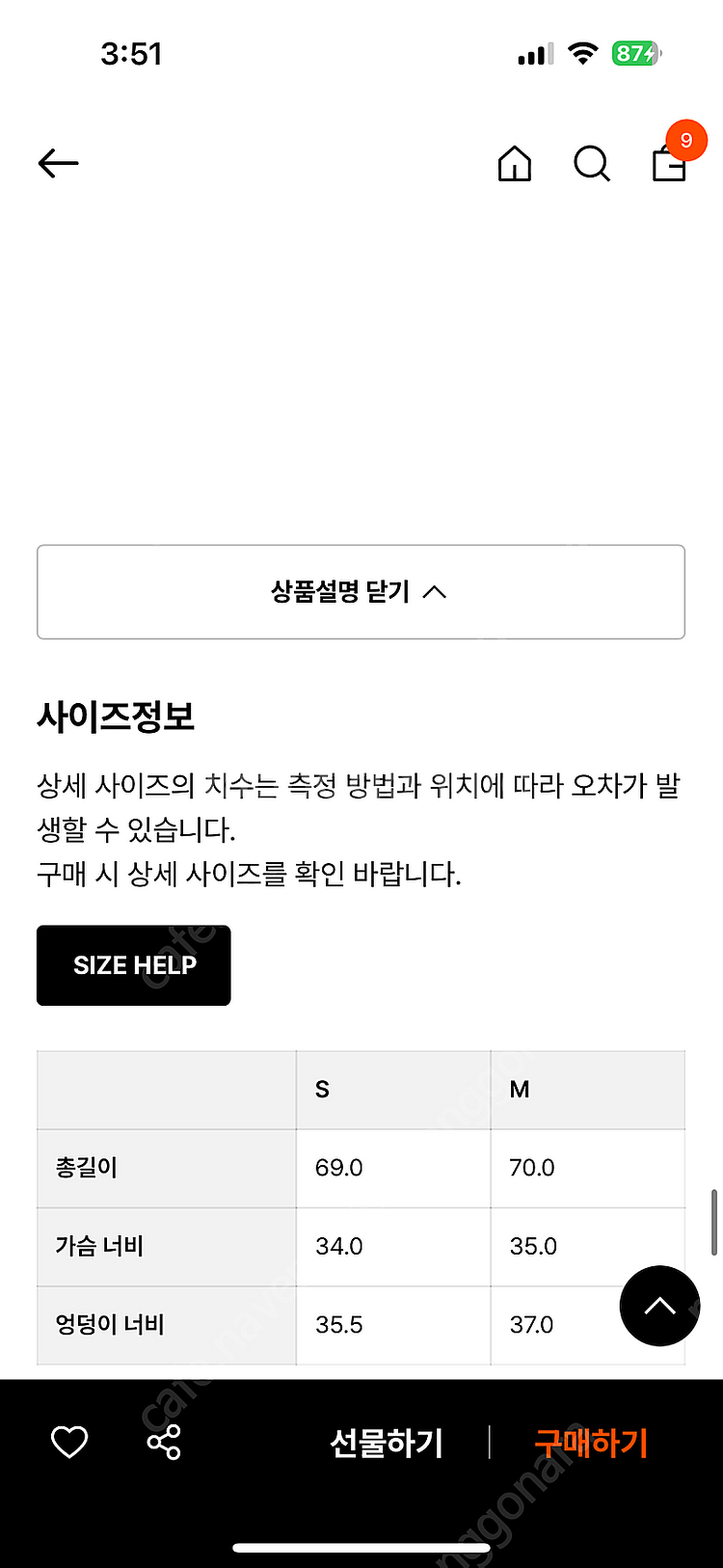Collapse with 상품설명 닫기 button
723x1568 pixels.
click(x=361, y=592)
